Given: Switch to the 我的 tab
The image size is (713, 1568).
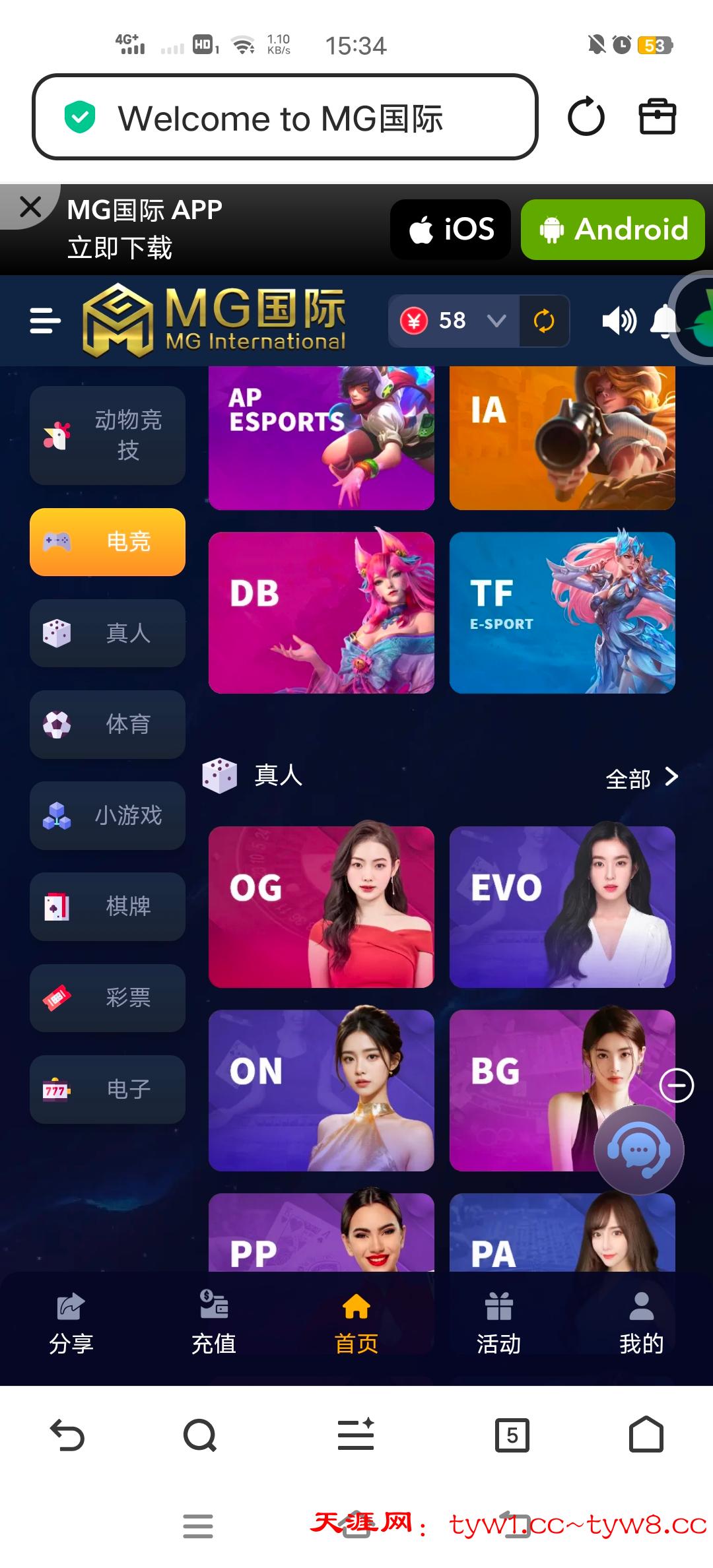Looking at the screenshot, I should [x=641, y=1323].
